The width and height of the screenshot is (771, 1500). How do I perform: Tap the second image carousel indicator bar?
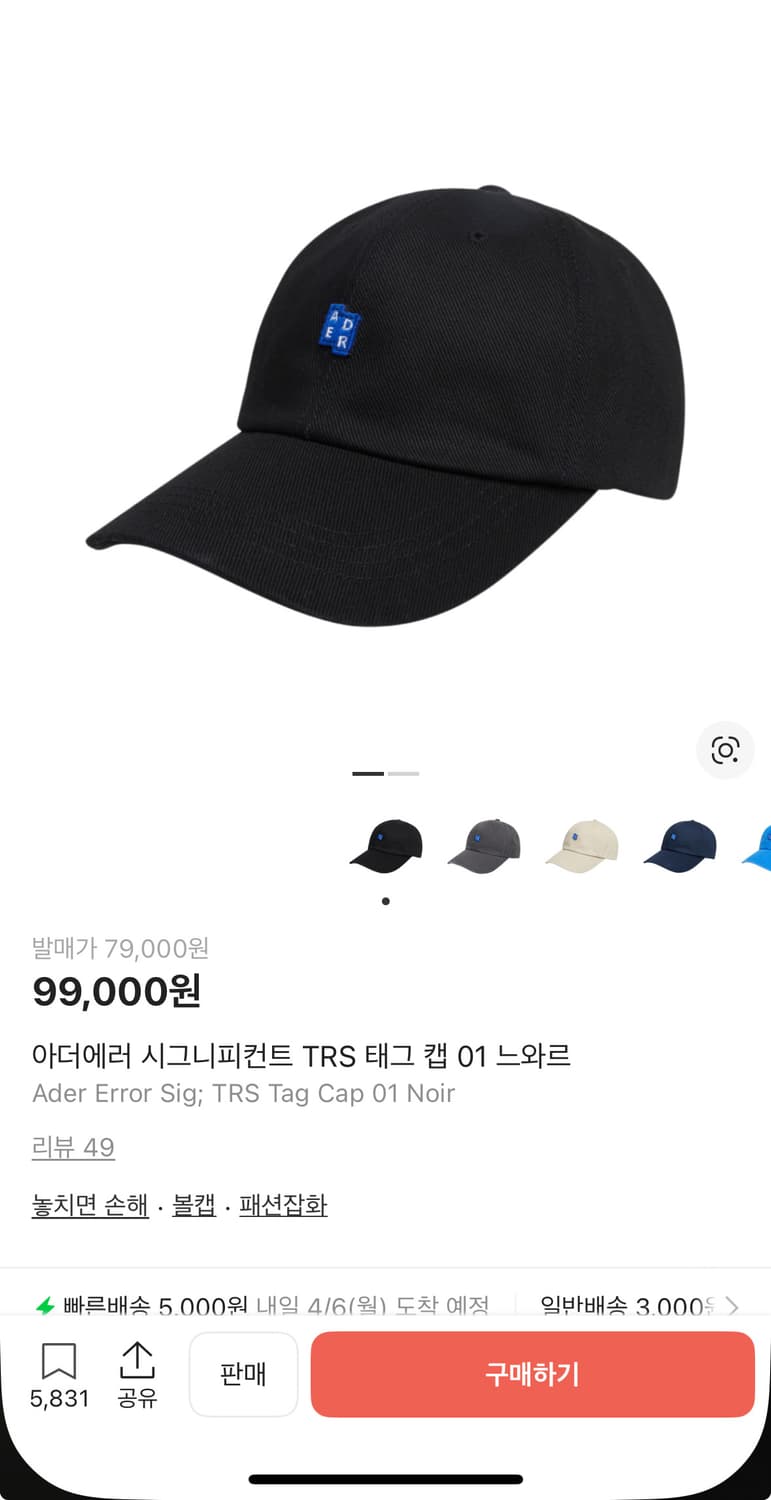(x=404, y=773)
